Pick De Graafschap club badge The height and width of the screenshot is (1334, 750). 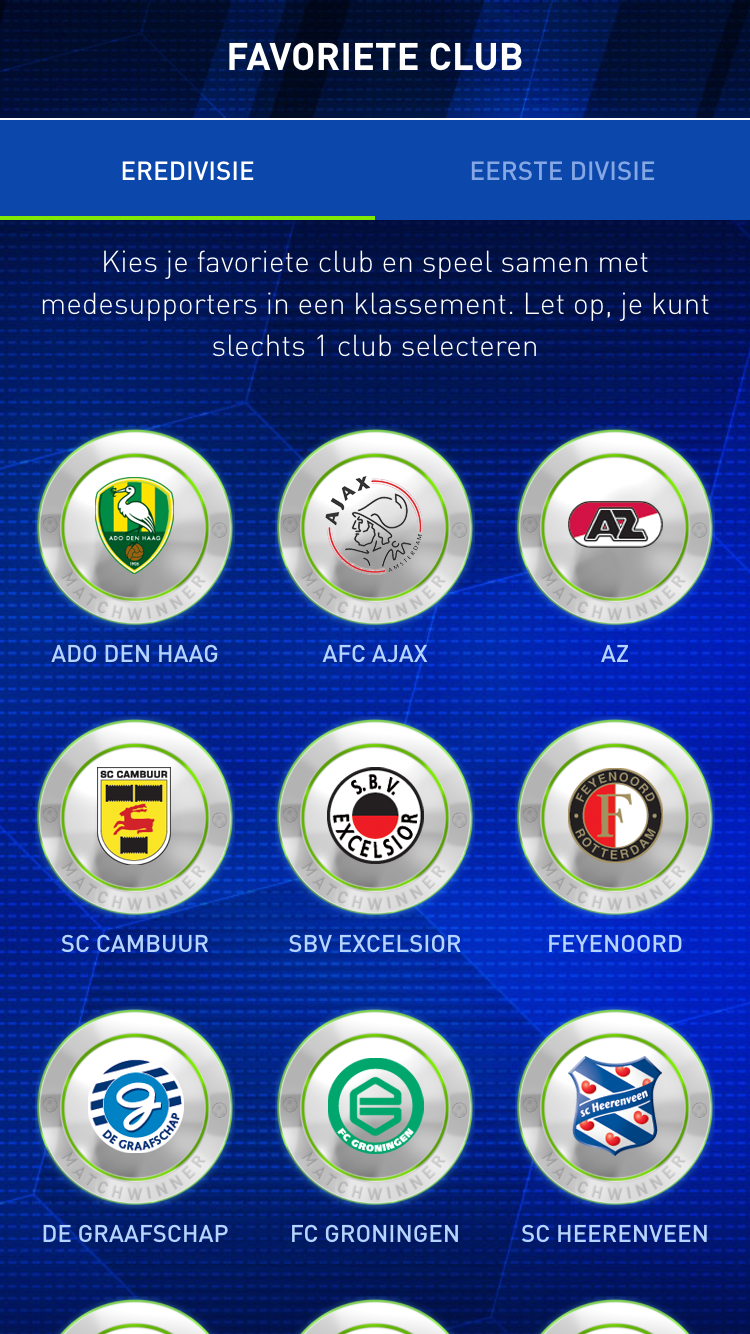click(135, 1107)
